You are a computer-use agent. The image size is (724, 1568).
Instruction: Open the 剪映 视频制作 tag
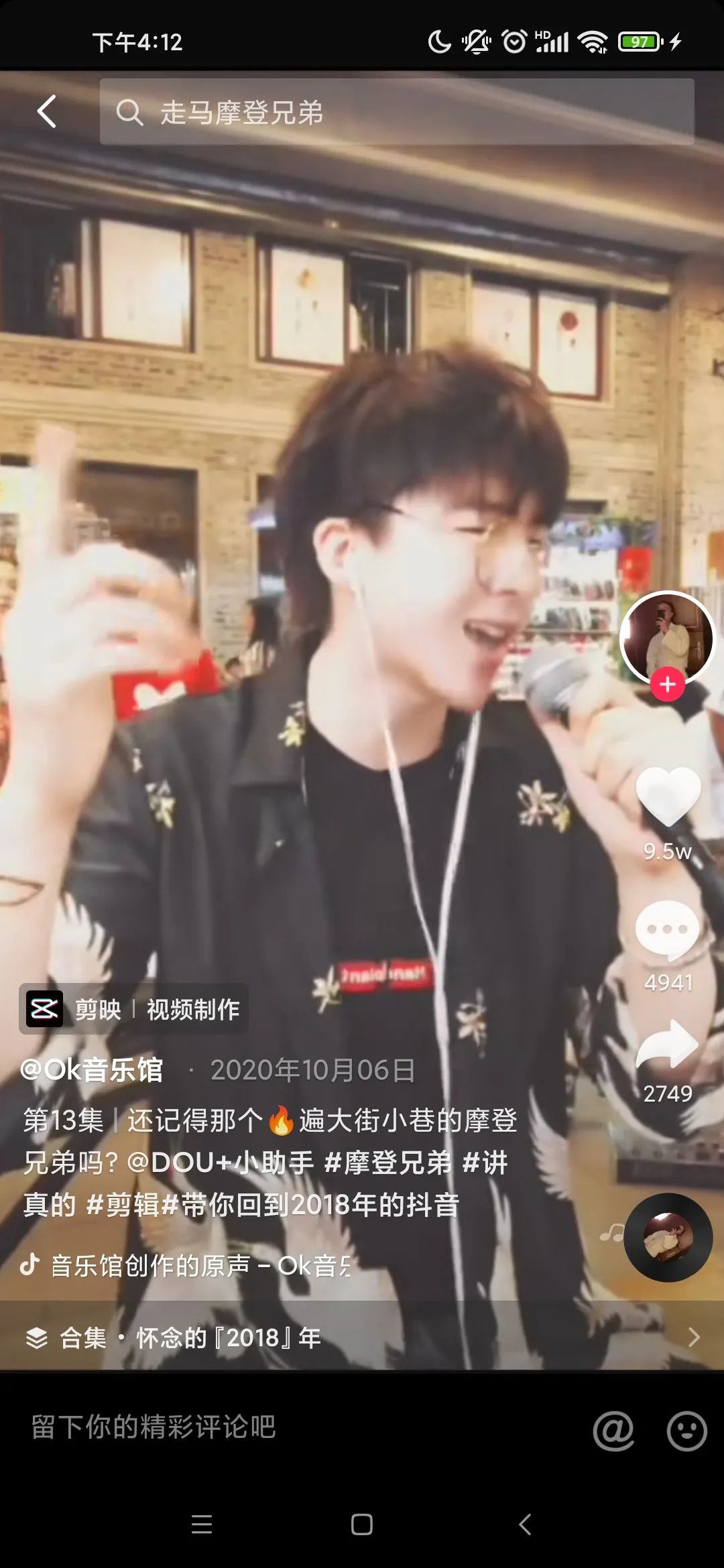133,1009
